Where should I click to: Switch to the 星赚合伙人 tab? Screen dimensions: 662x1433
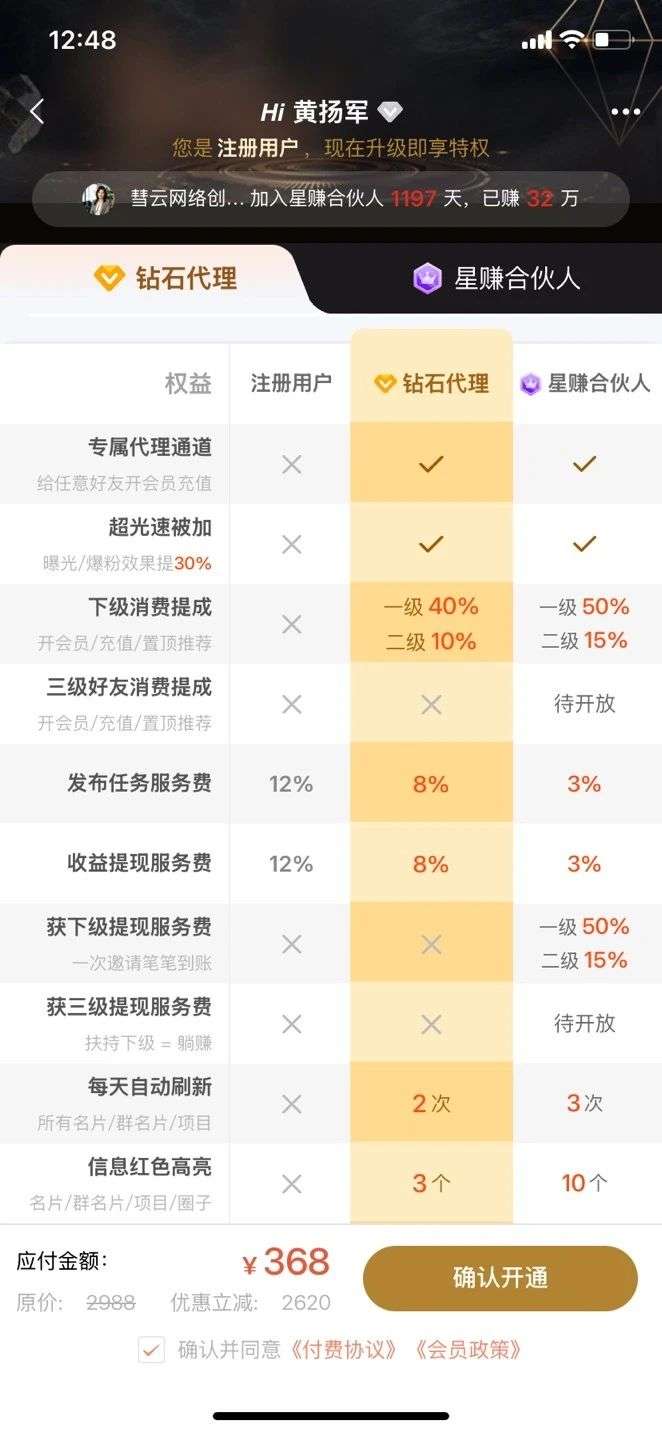click(497, 278)
